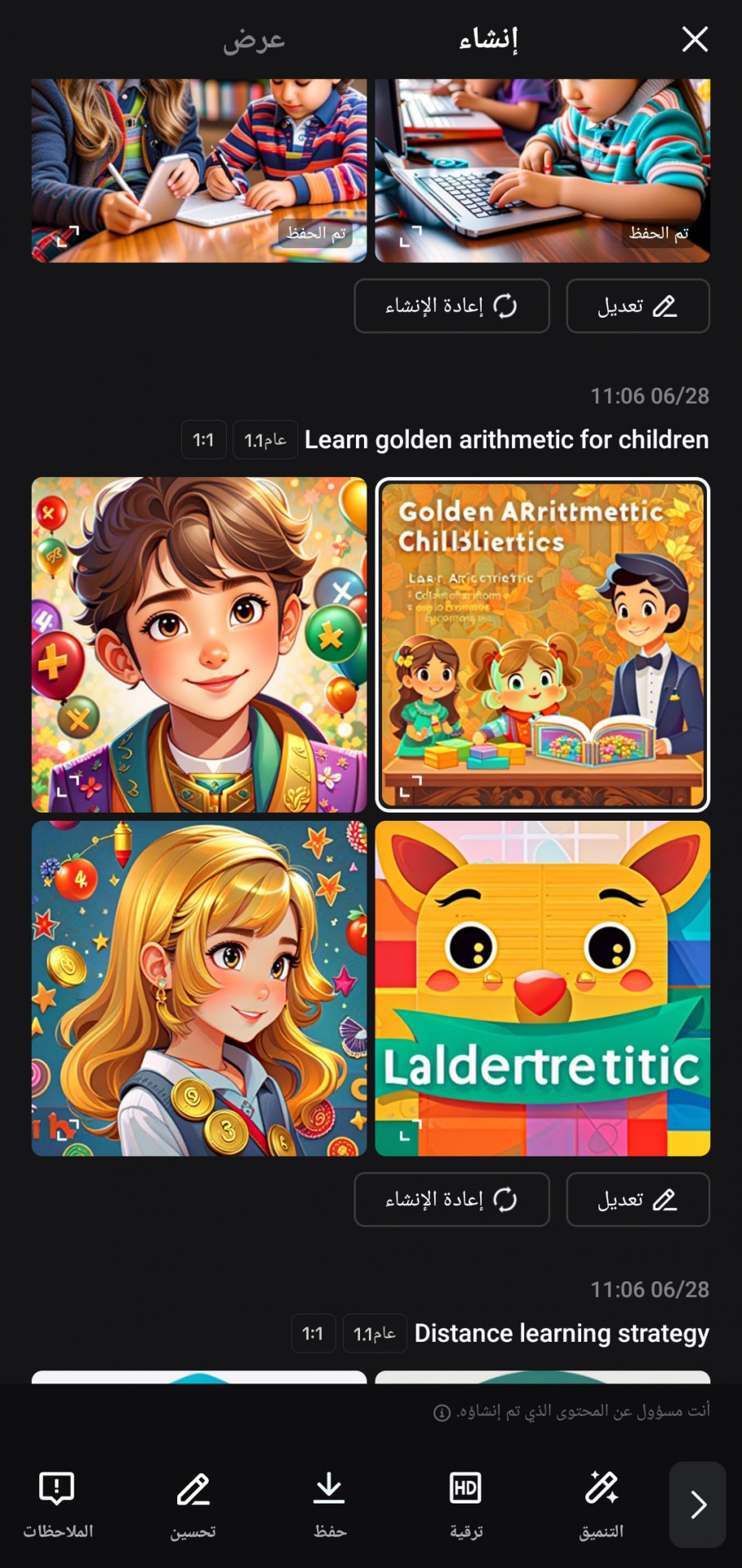Choose تحسين to enhance the image

click(193, 1504)
